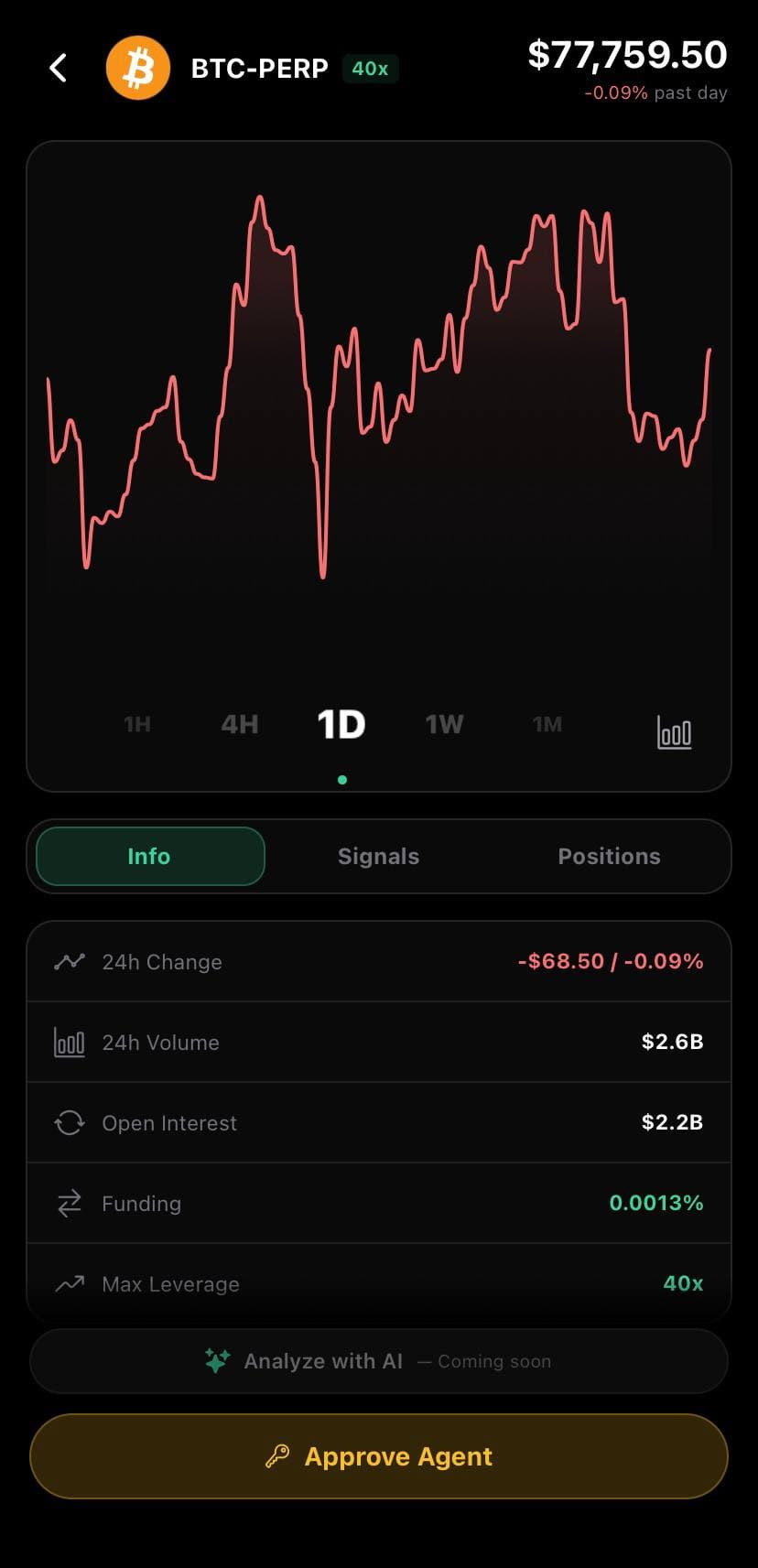Click the 40x leverage badge beside BTC-PERP
The height and width of the screenshot is (1568, 758).
pyautogui.click(x=370, y=67)
